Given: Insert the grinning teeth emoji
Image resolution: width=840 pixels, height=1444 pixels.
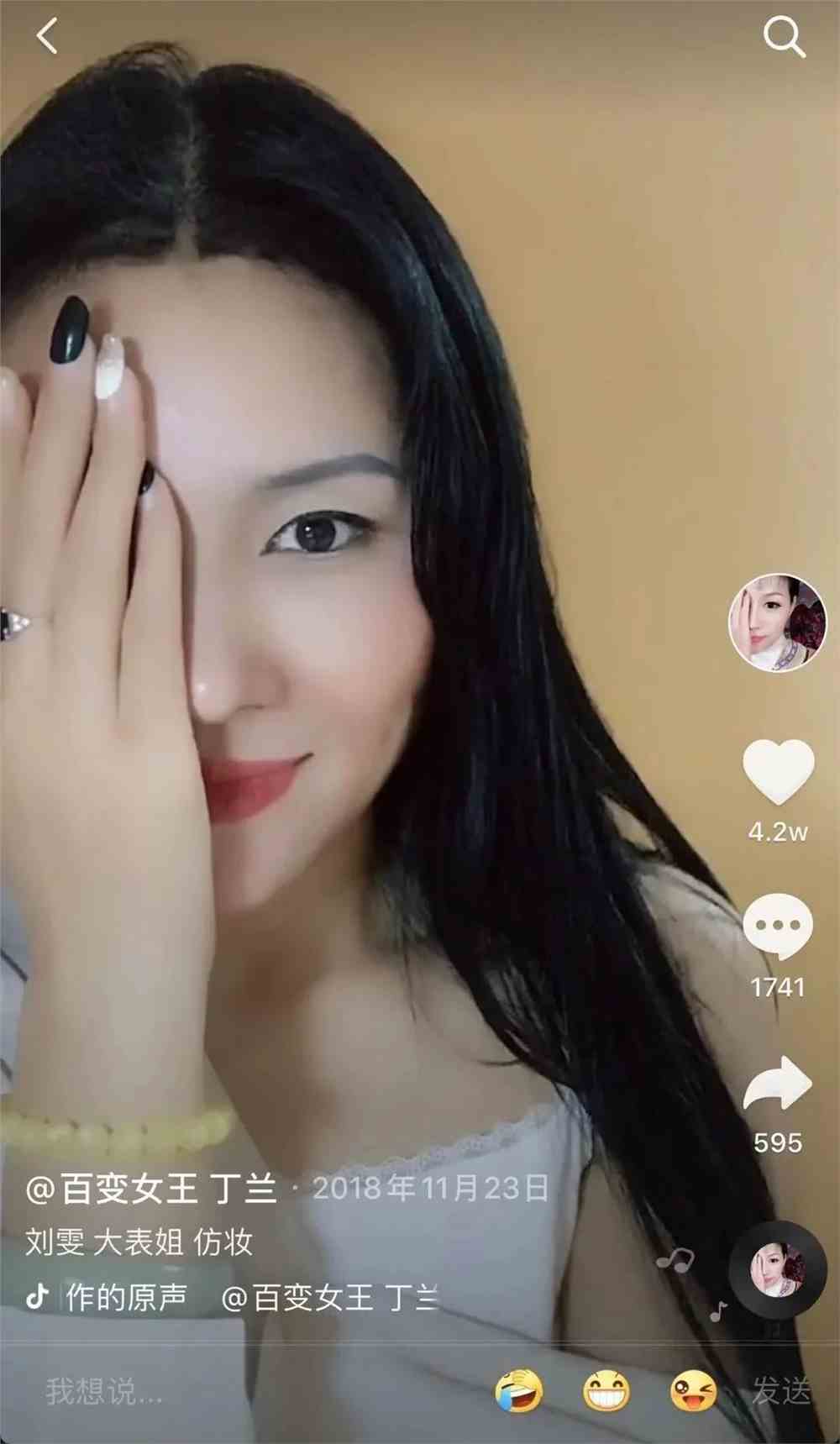Looking at the screenshot, I should tap(606, 1392).
